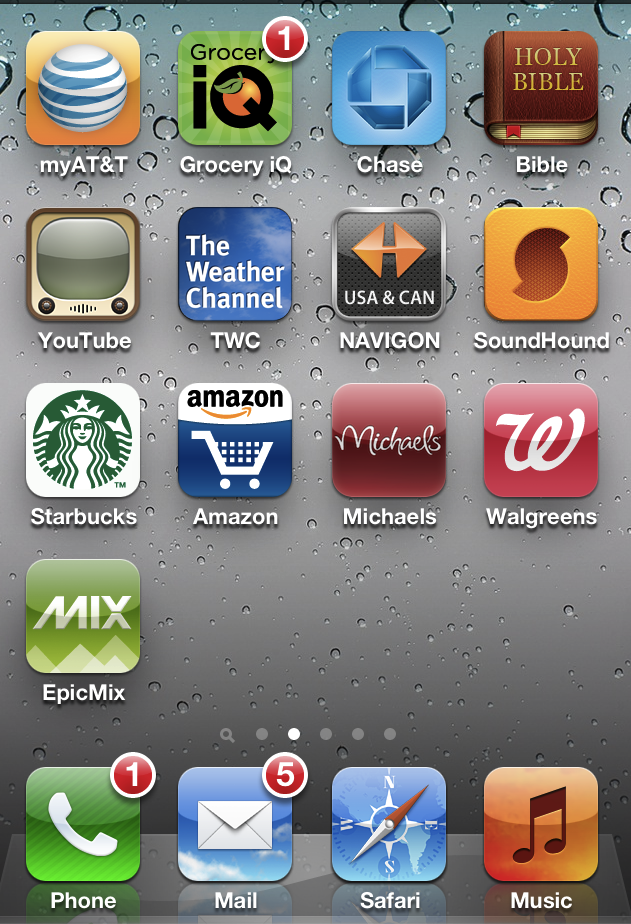Open EpicMix
The image size is (631, 924).
coord(83,616)
